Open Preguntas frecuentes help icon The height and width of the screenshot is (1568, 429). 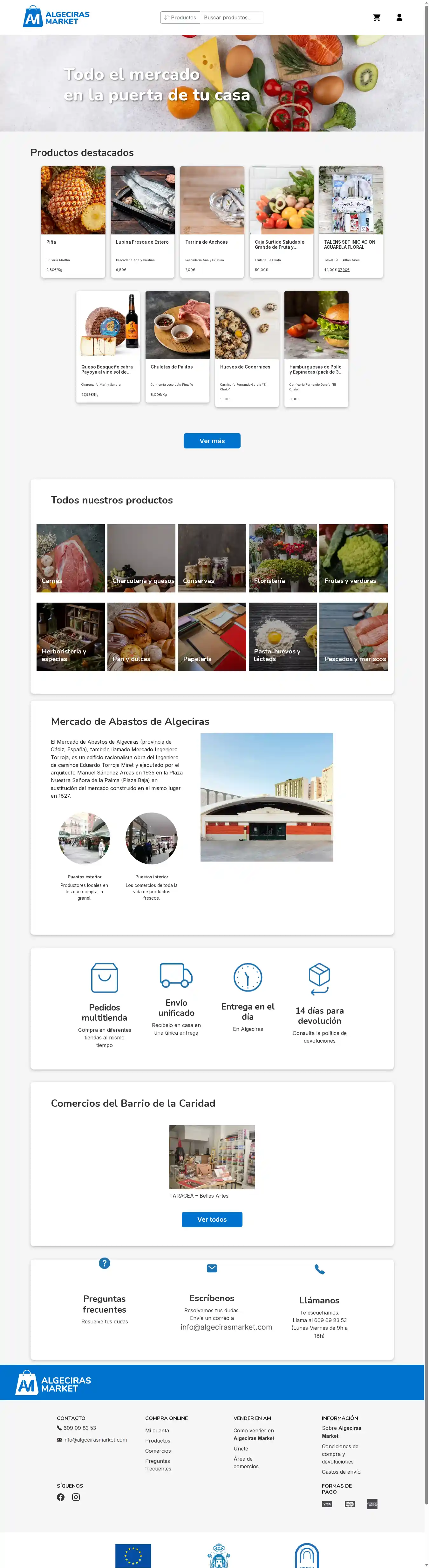point(105,1264)
